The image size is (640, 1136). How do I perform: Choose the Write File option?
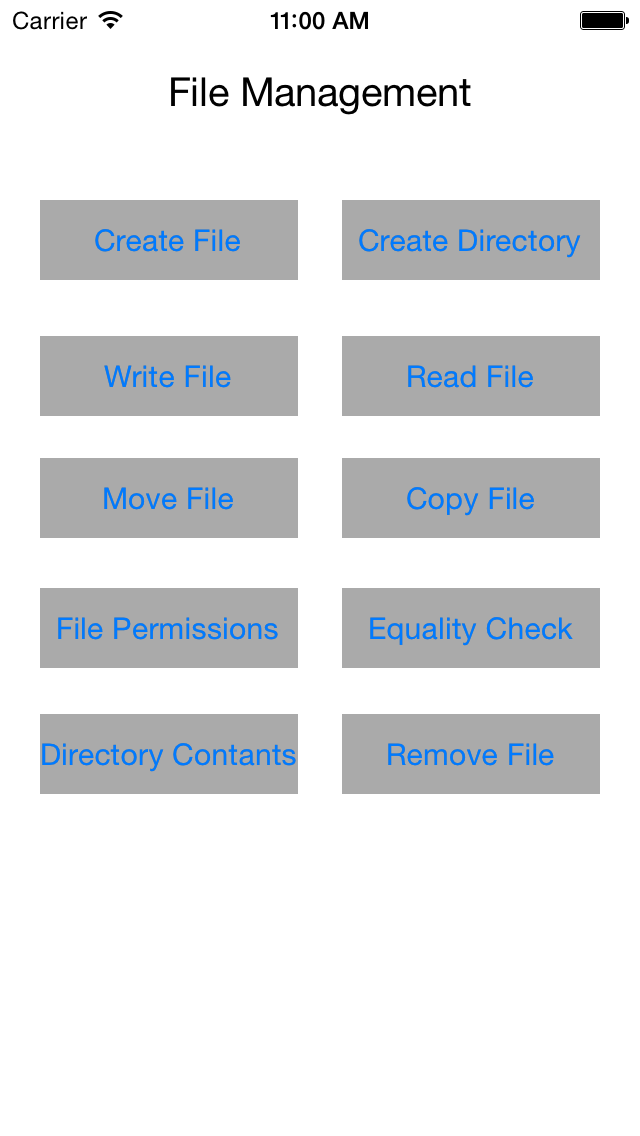tap(168, 376)
